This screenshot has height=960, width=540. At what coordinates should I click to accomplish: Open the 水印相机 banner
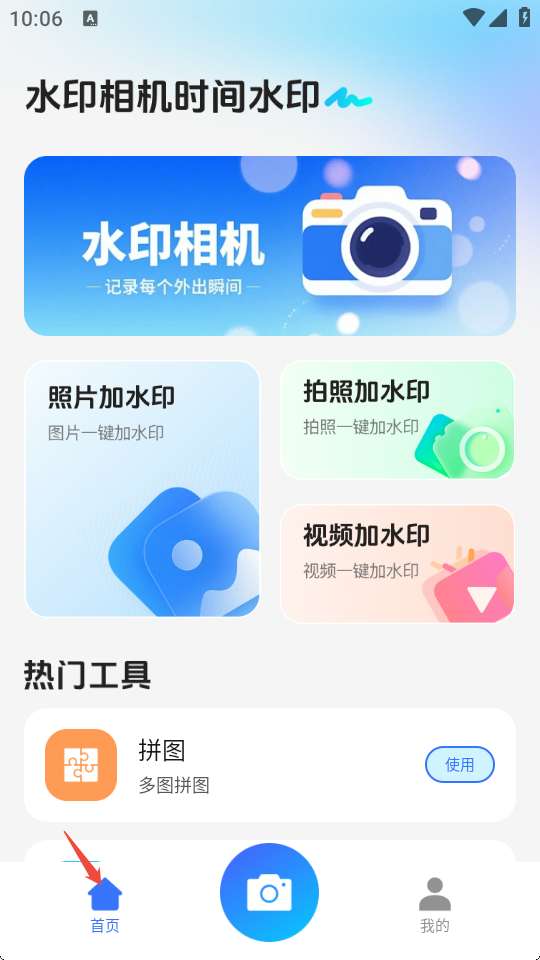point(269,246)
